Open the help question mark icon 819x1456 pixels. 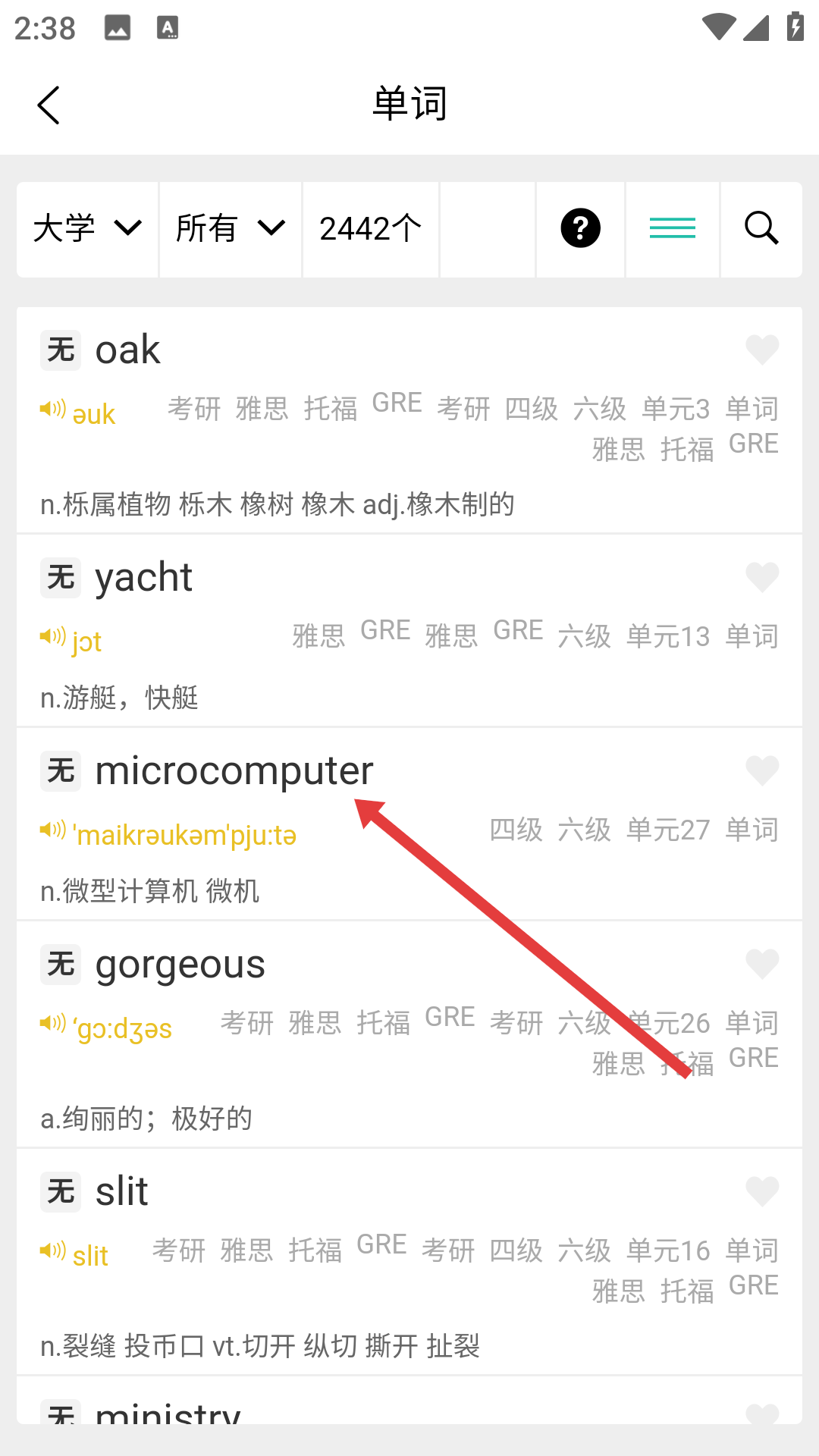[x=580, y=228]
